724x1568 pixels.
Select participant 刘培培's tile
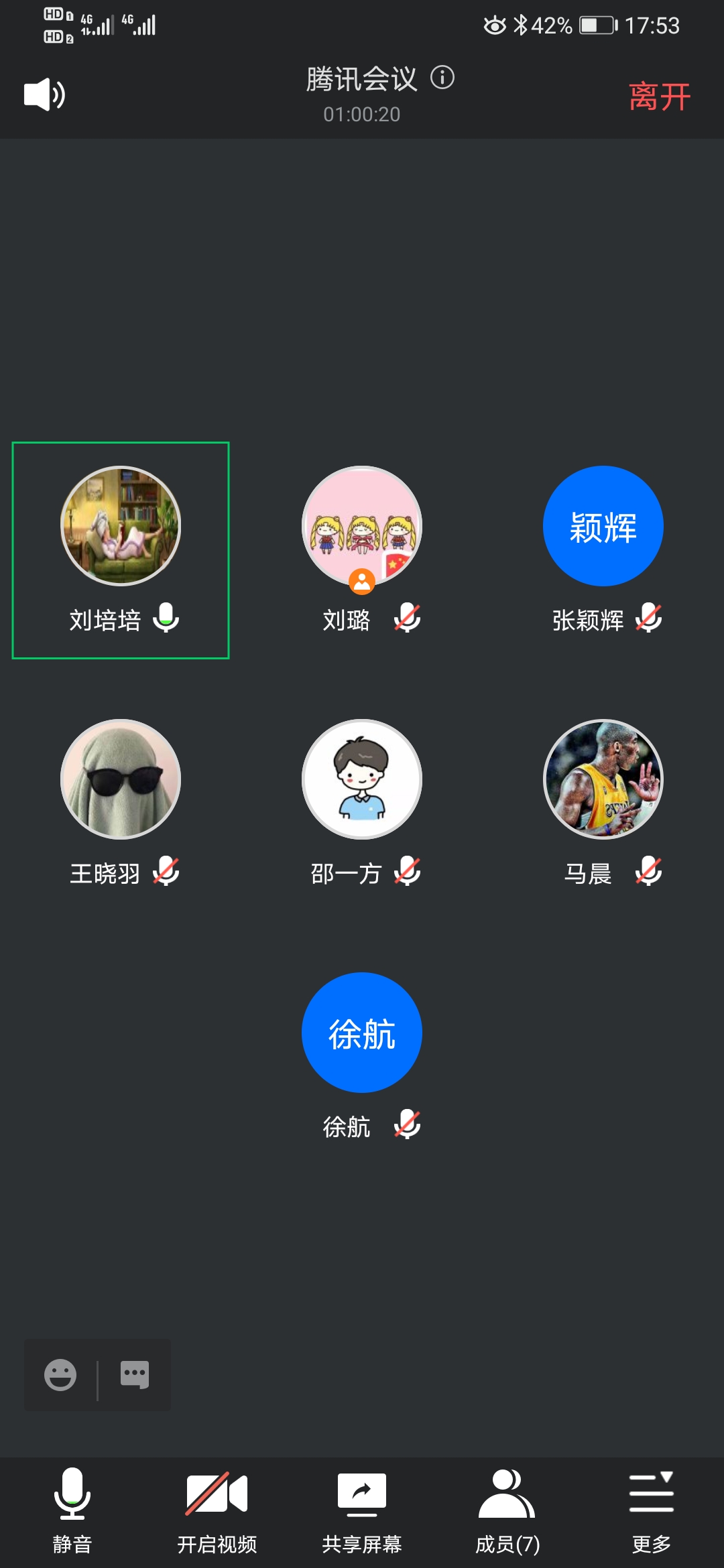coord(121,549)
